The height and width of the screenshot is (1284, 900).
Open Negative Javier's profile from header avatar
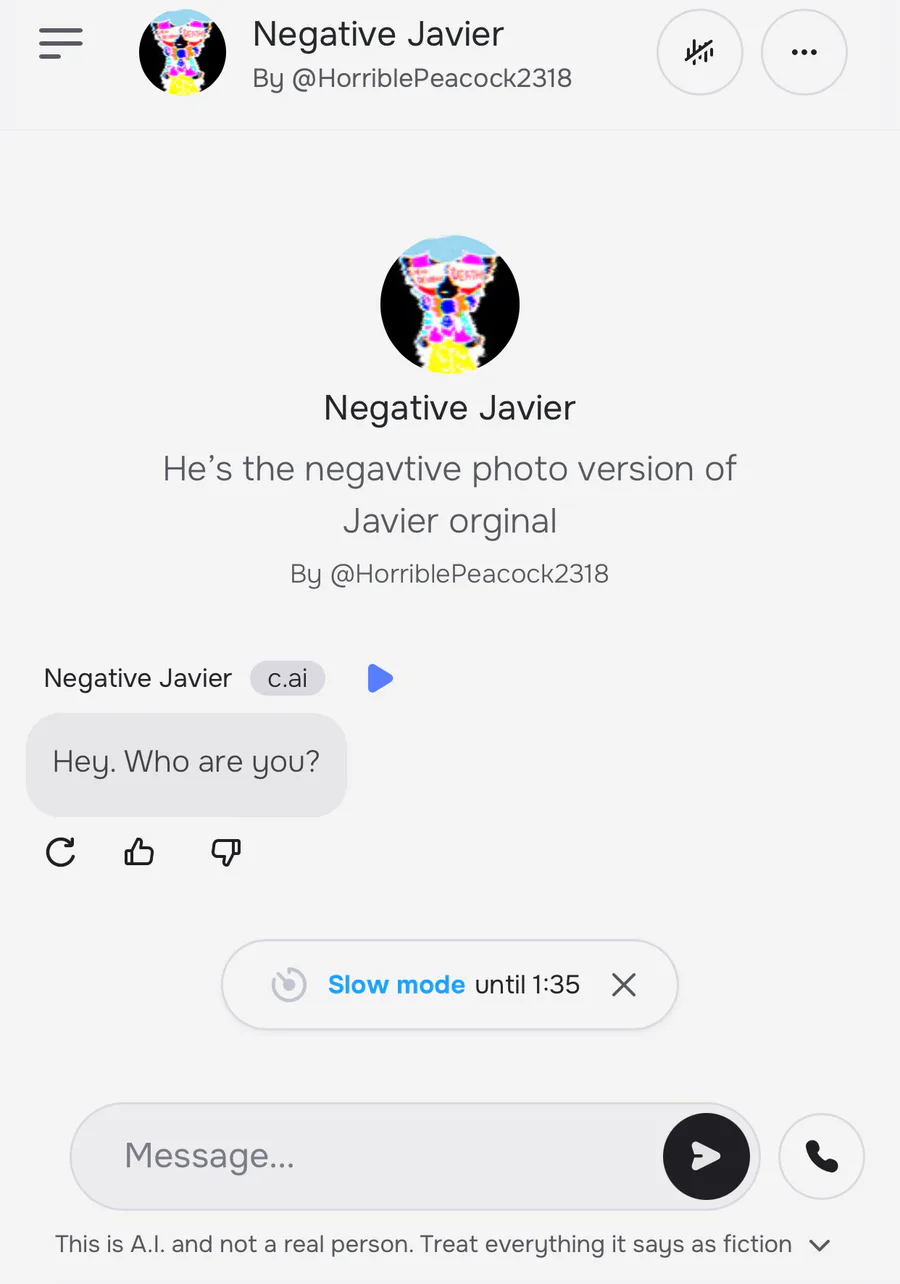182,52
